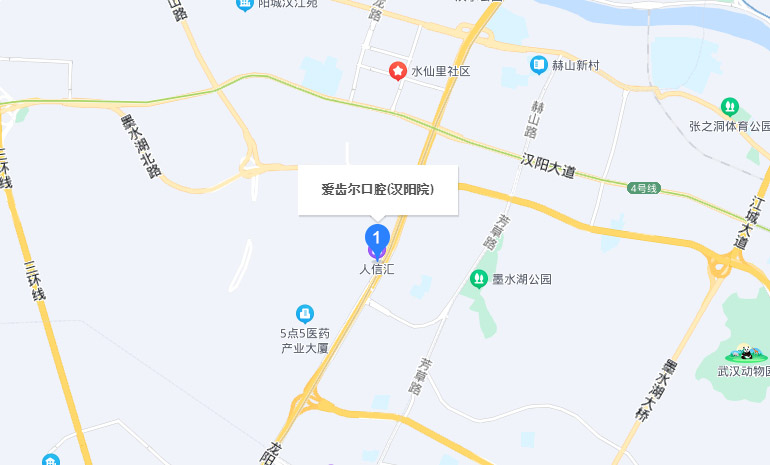Image resolution: width=770 pixels, height=465 pixels.
Task: Tap the 阳城汉江苑 place marker
Action: pos(245,4)
